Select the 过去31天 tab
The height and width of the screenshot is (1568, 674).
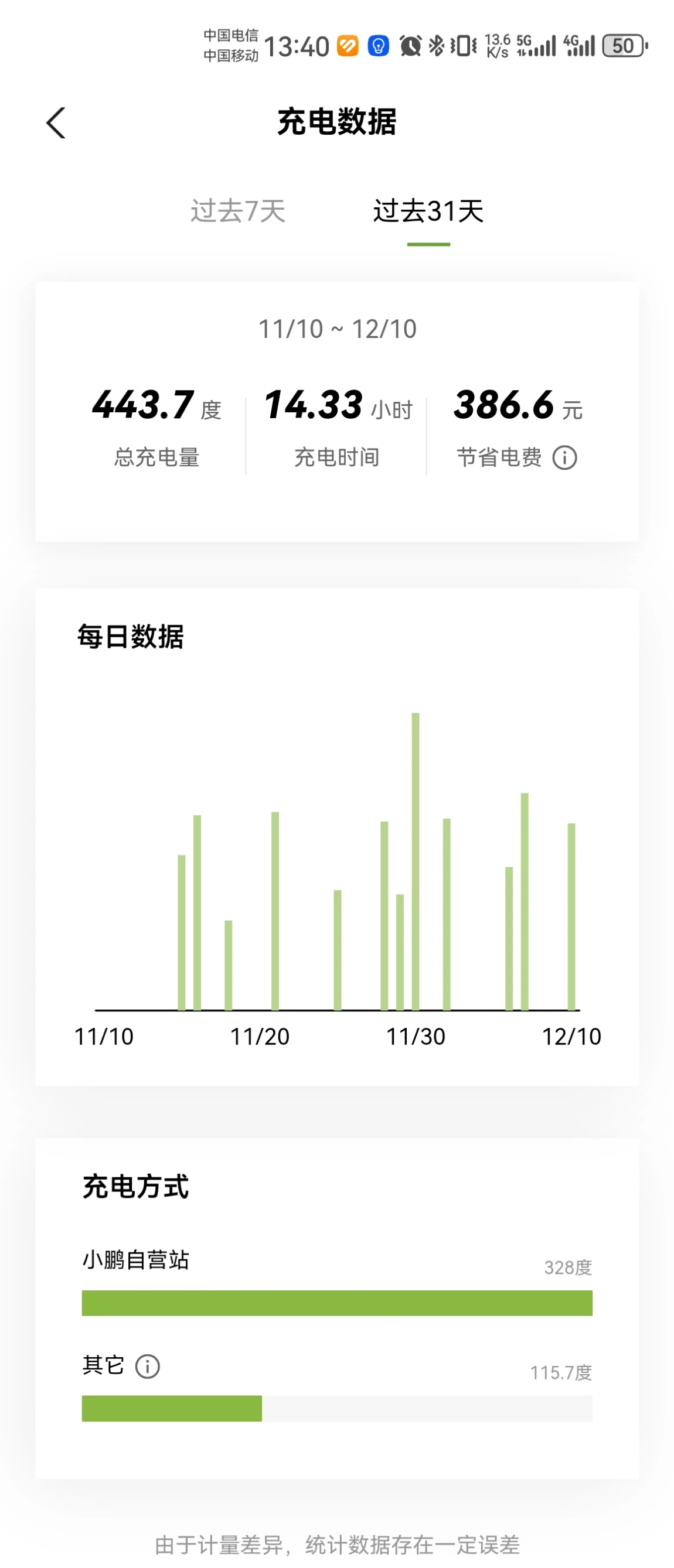pyautogui.click(x=428, y=211)
